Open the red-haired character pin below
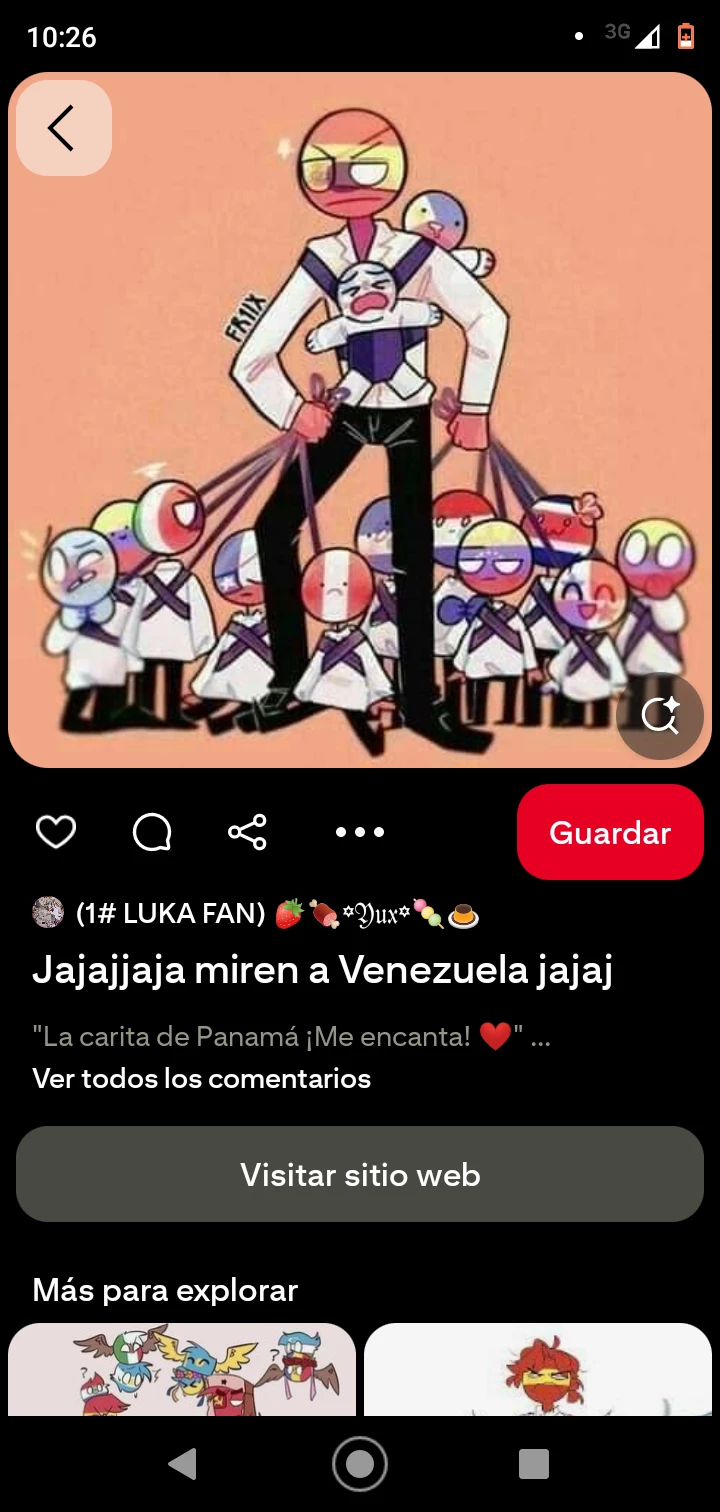 pos(538,1370)
